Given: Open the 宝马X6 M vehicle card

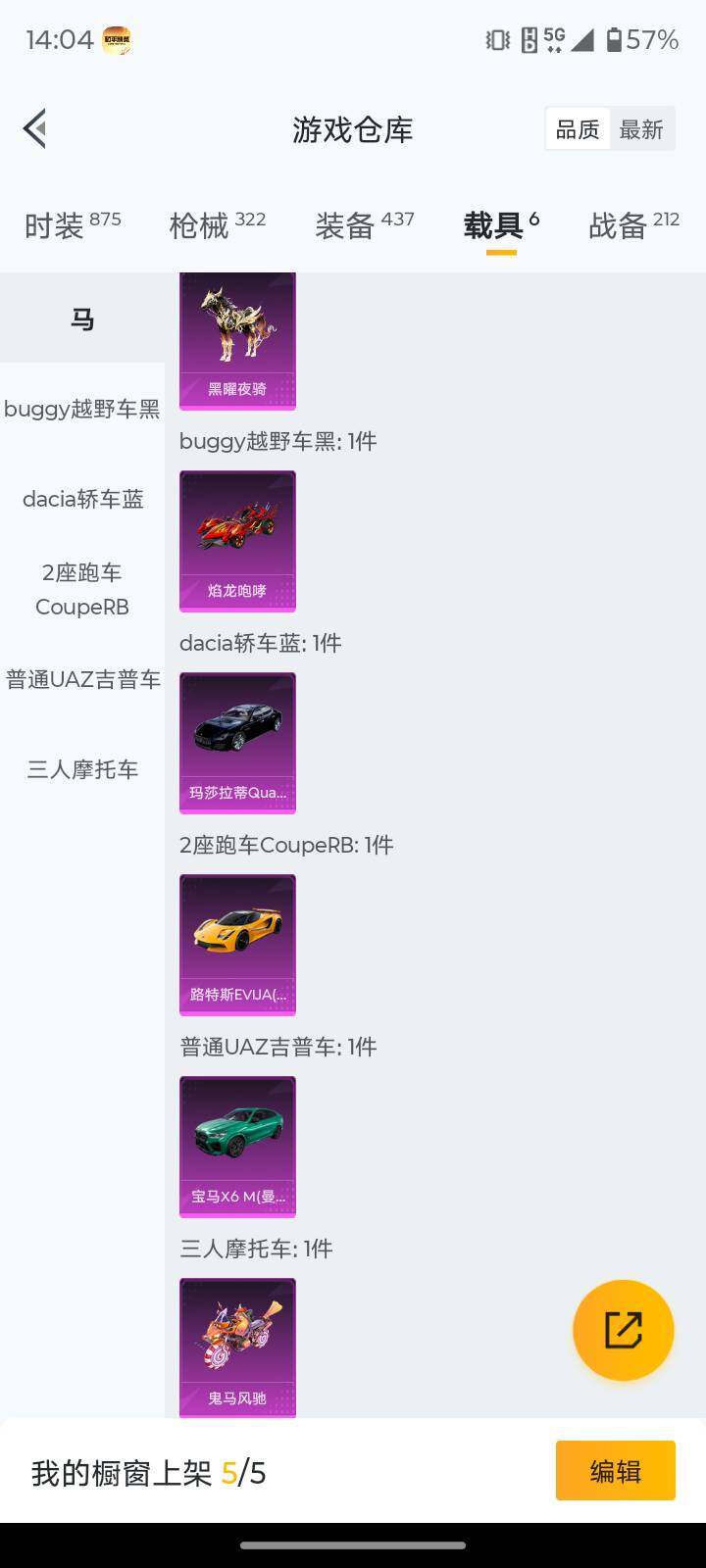Looking at the screenshot, I should [237, 1146].
